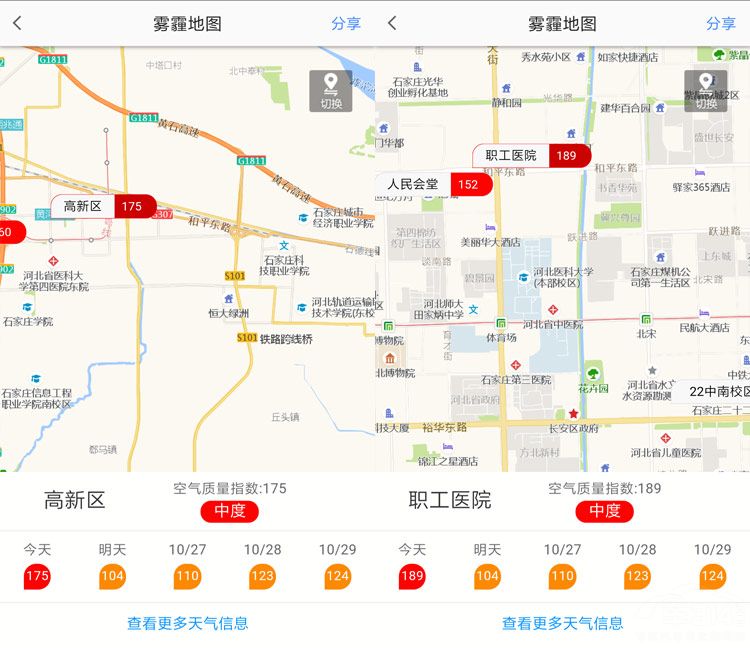750x648 pixels.
Task: Open the 人民会堂 152 map marker
Action: [x=433, y=184]
